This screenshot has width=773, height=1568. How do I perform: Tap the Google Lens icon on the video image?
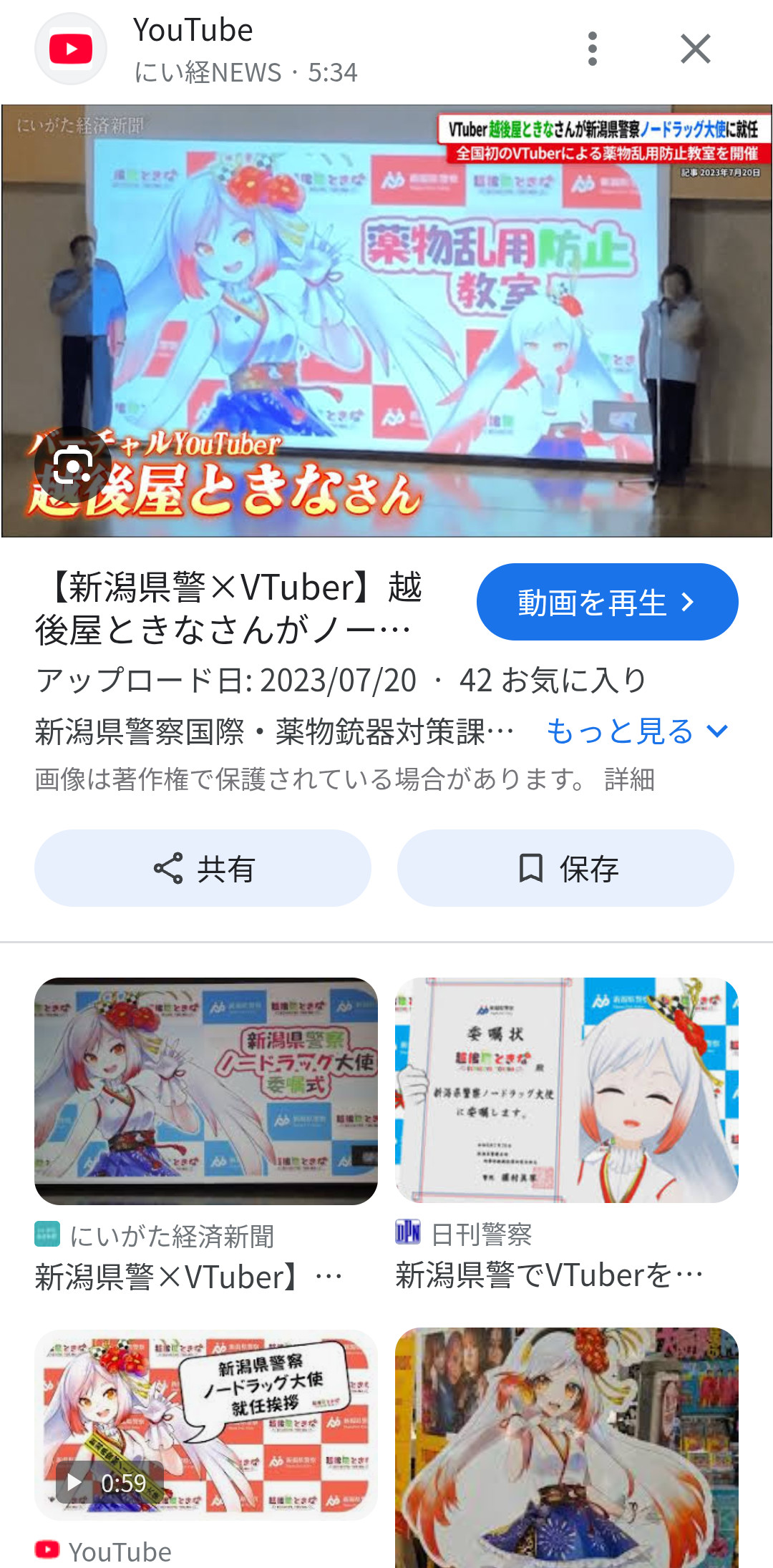click(72, 465)
